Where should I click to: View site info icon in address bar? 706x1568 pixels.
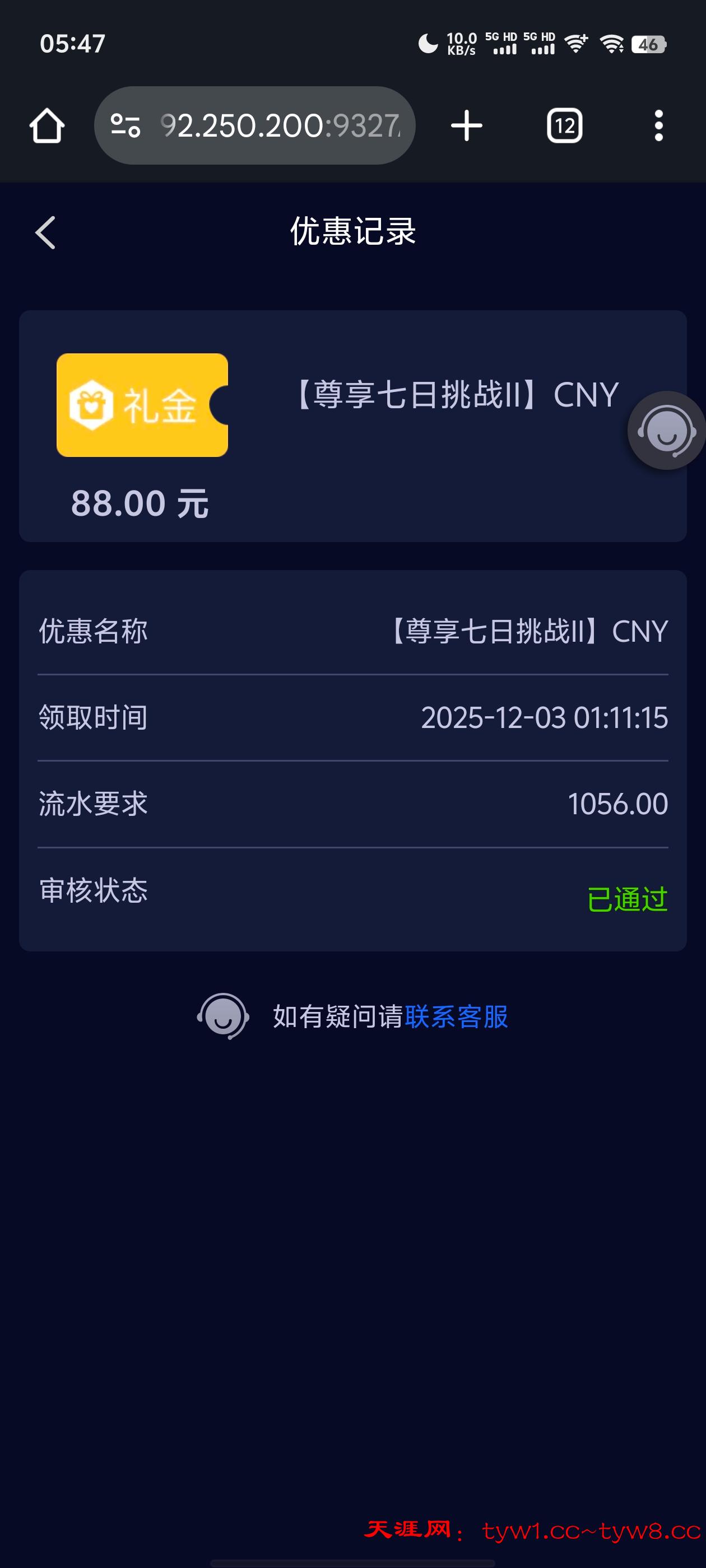coord(126,126)
